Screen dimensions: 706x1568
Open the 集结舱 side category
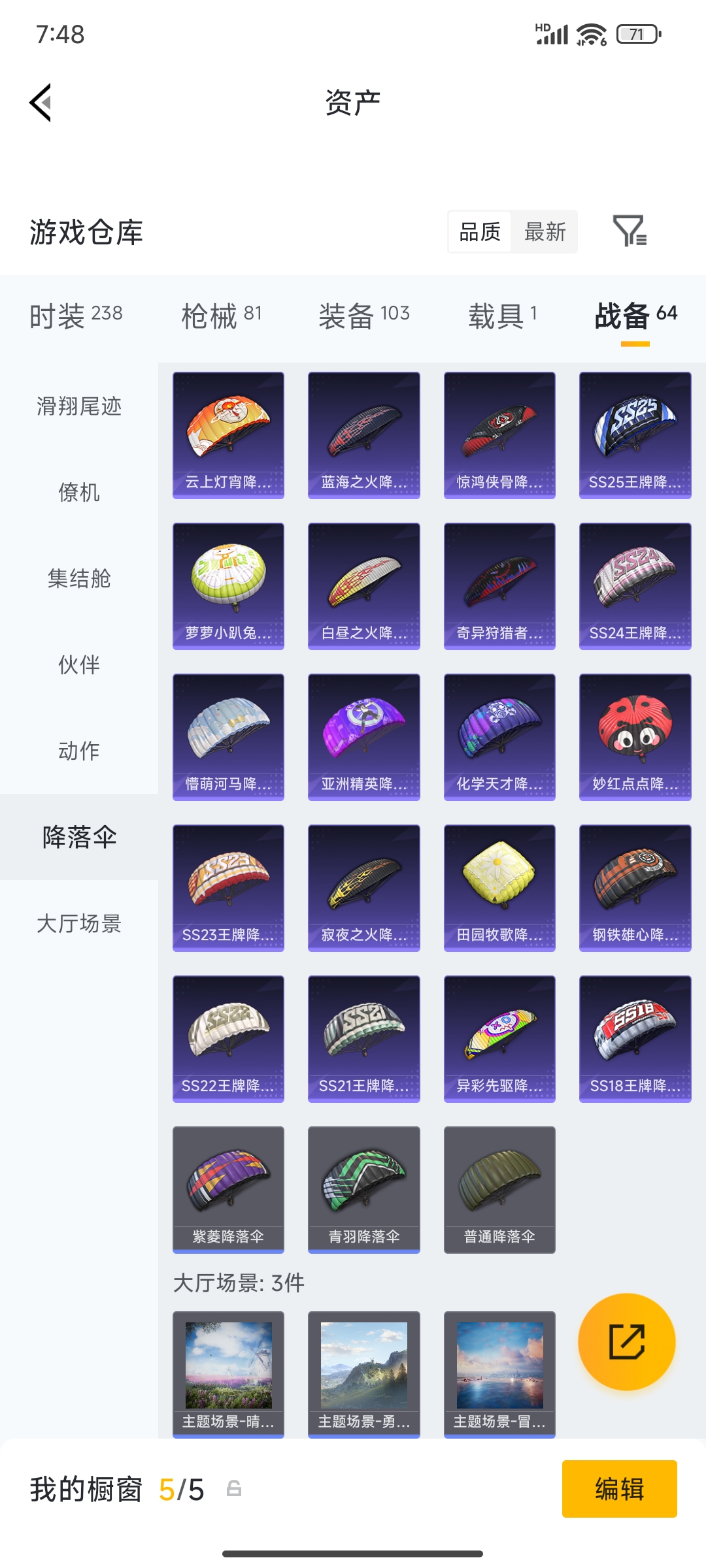coord(79,579)
